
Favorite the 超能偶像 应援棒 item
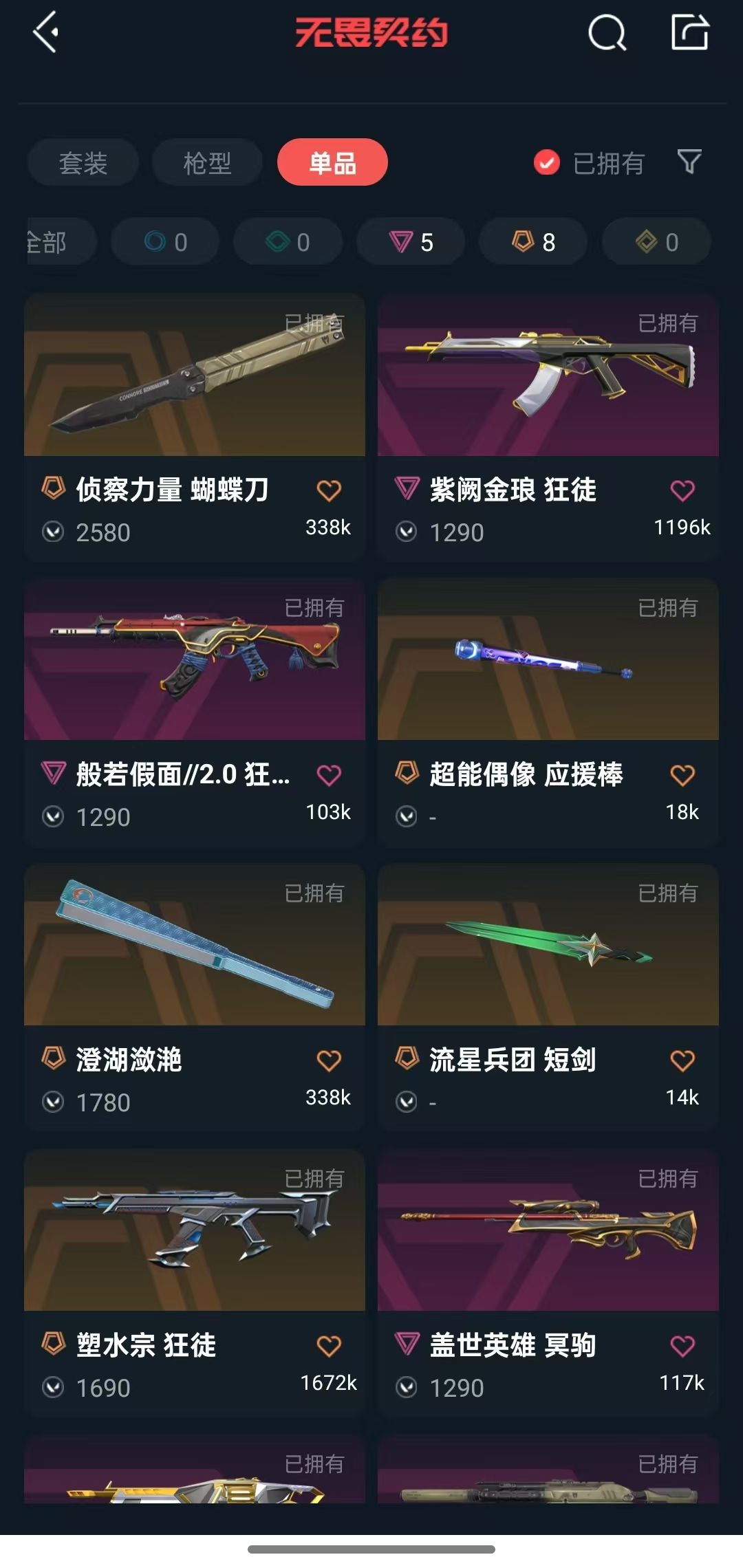[x=682, y=775]
